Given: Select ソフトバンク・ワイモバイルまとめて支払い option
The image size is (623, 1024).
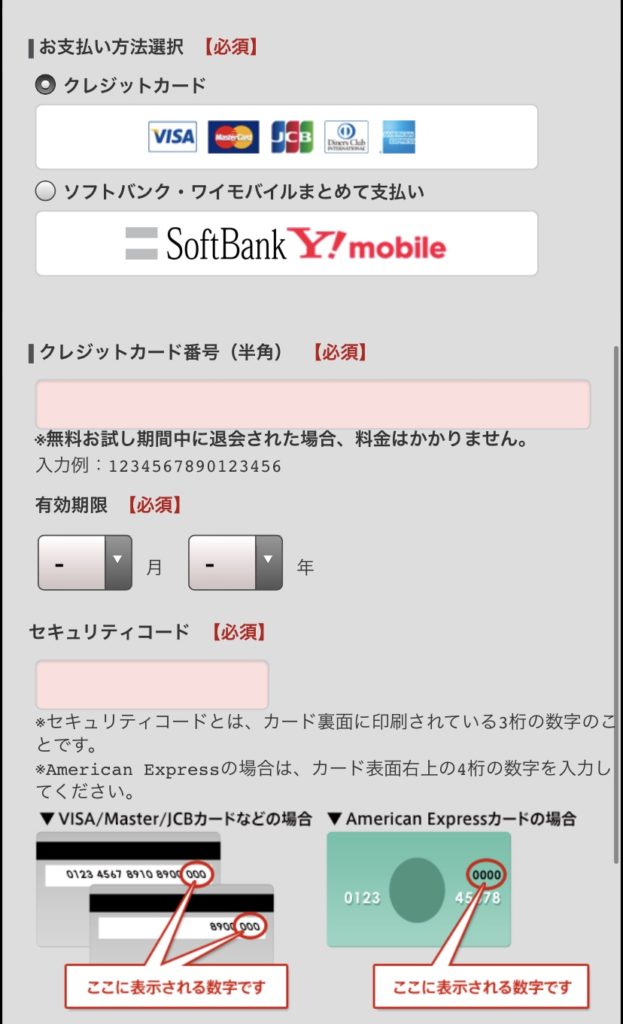Looking at the screenshot, I should [x=45, y=192].
